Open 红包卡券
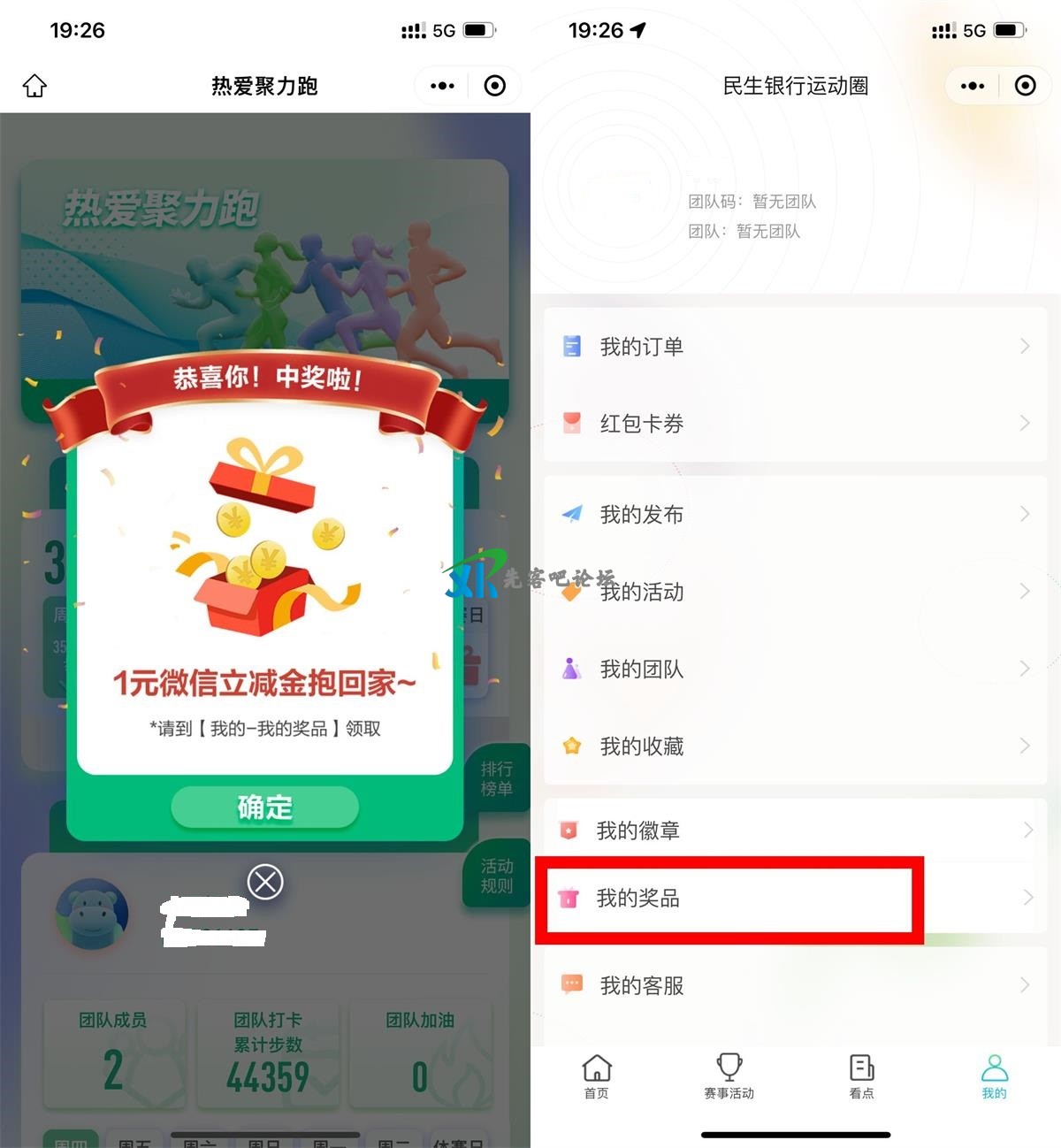Viewport: 1061px width, 1148px height. 794,424
